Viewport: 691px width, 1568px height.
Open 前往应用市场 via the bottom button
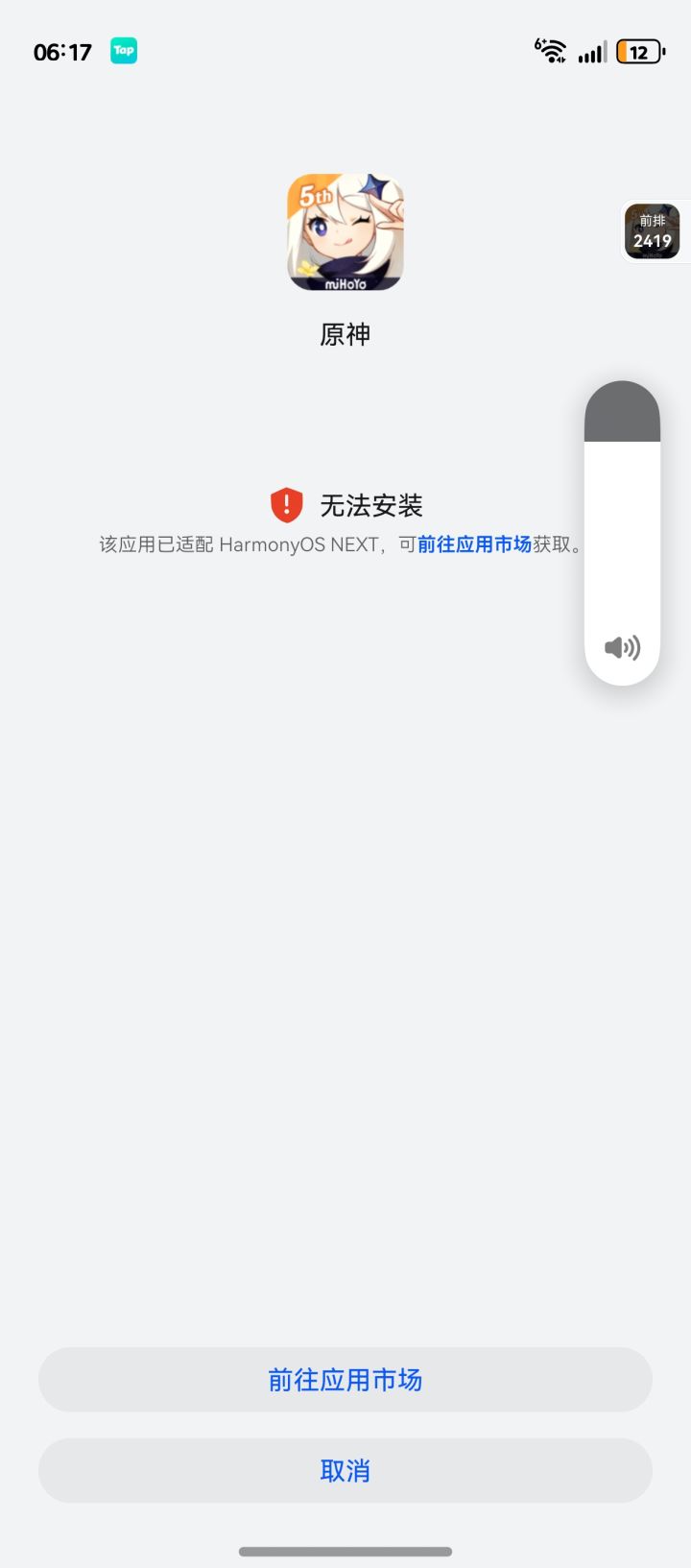[x=345, y=1380]
